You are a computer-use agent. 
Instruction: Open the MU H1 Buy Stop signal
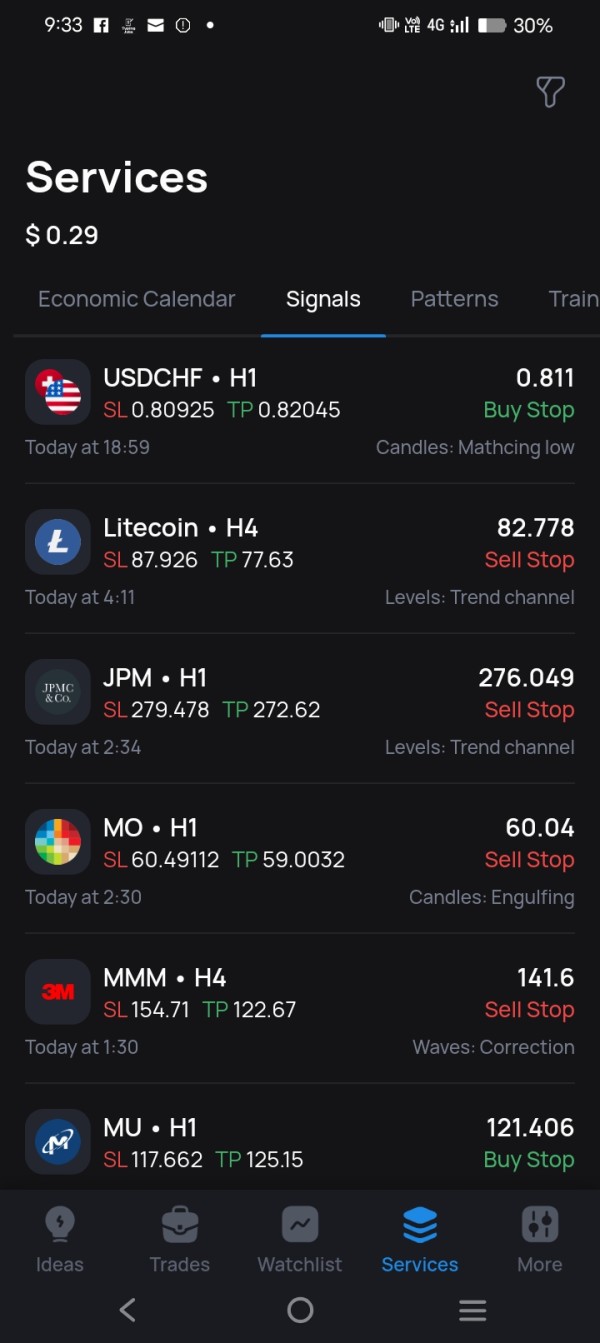[300, 1143]
